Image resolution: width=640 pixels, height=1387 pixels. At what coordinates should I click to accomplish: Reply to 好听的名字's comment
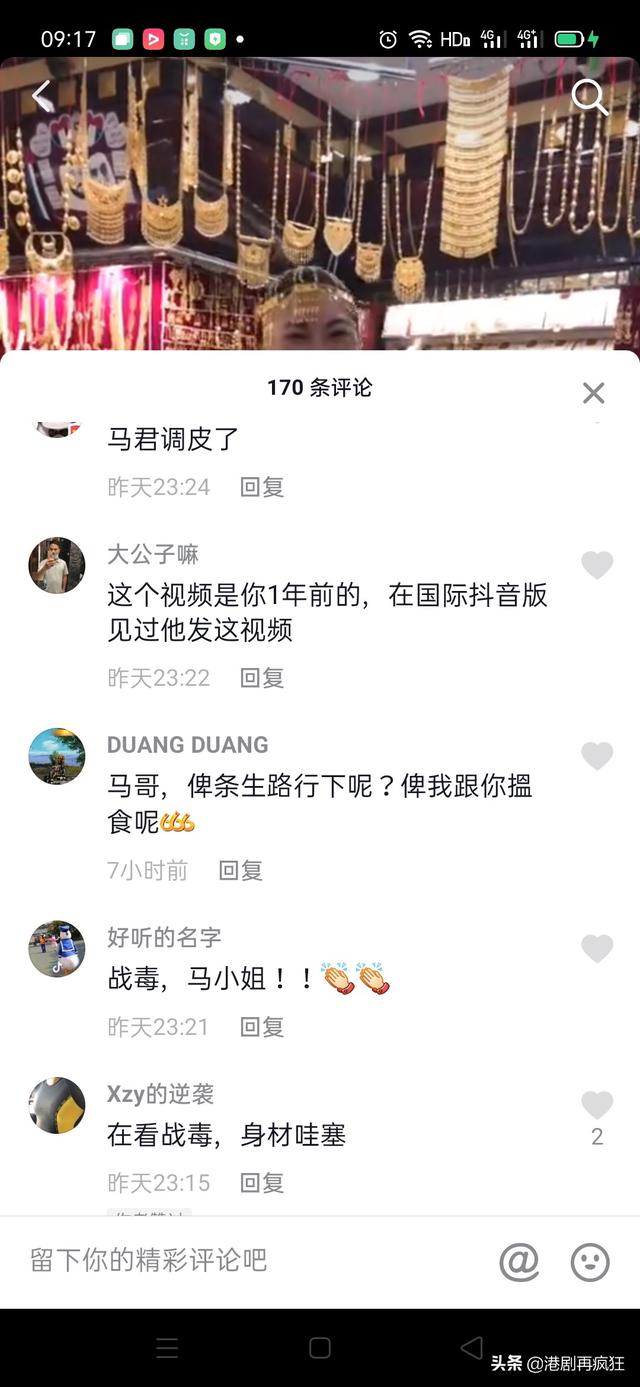(x=262, y=1027)
